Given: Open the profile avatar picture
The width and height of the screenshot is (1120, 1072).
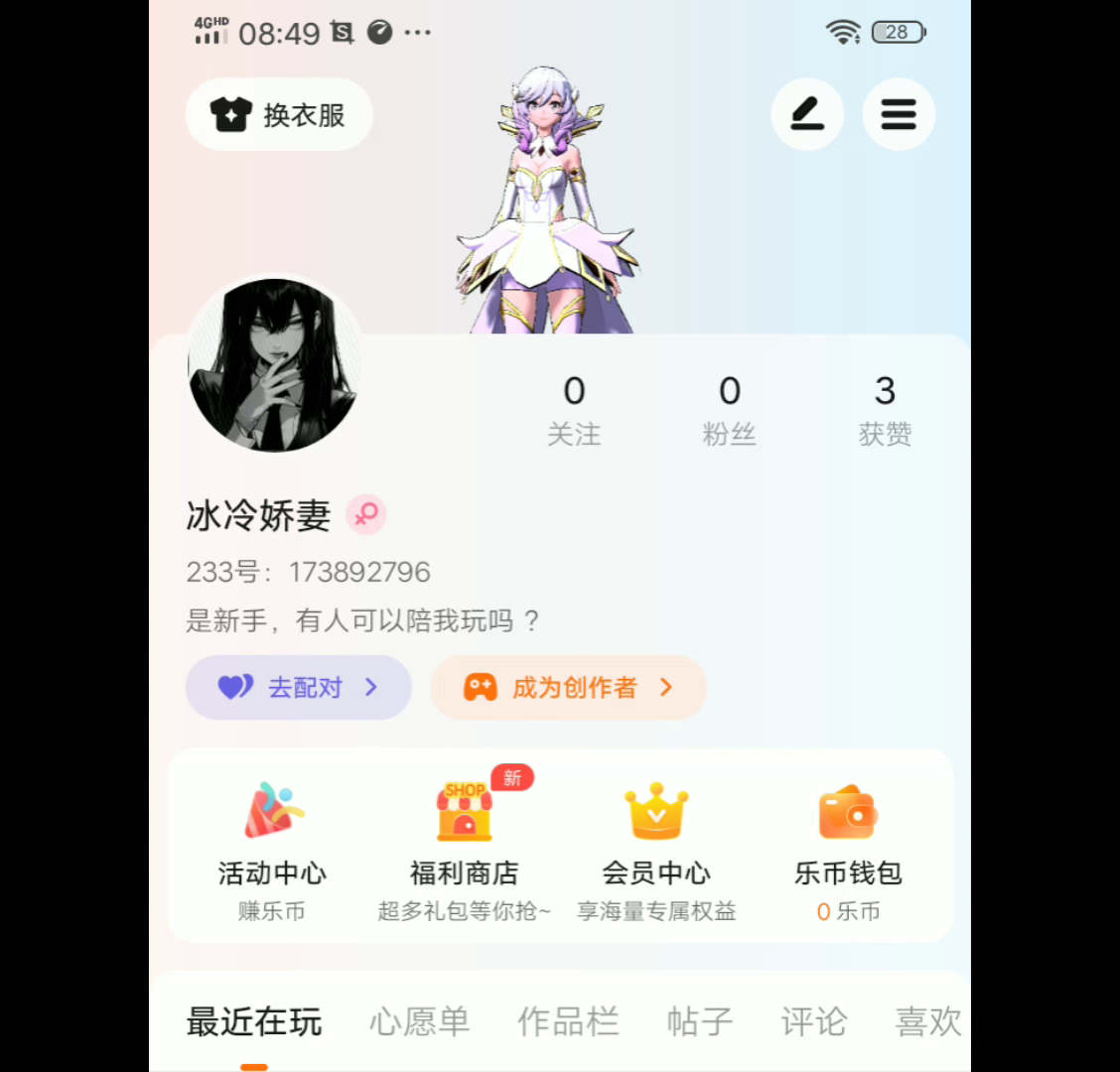Looking at the screenshot, I should click(x=274, y=365).
